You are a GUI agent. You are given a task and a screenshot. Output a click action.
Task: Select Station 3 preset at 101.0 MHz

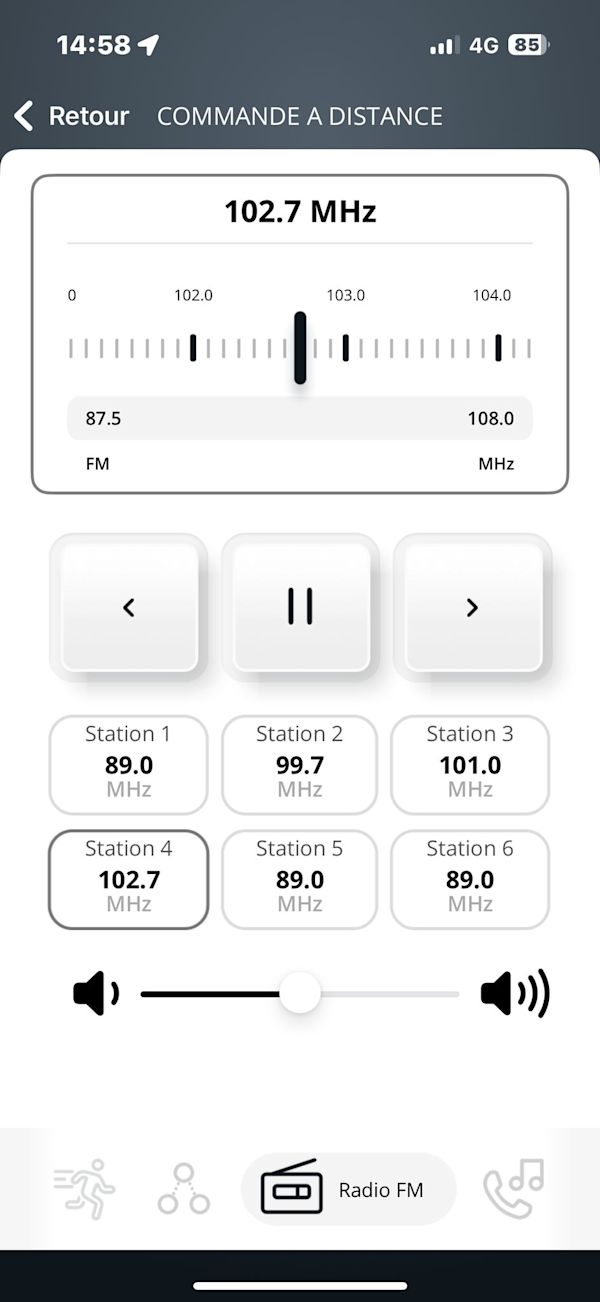(470, 764)
